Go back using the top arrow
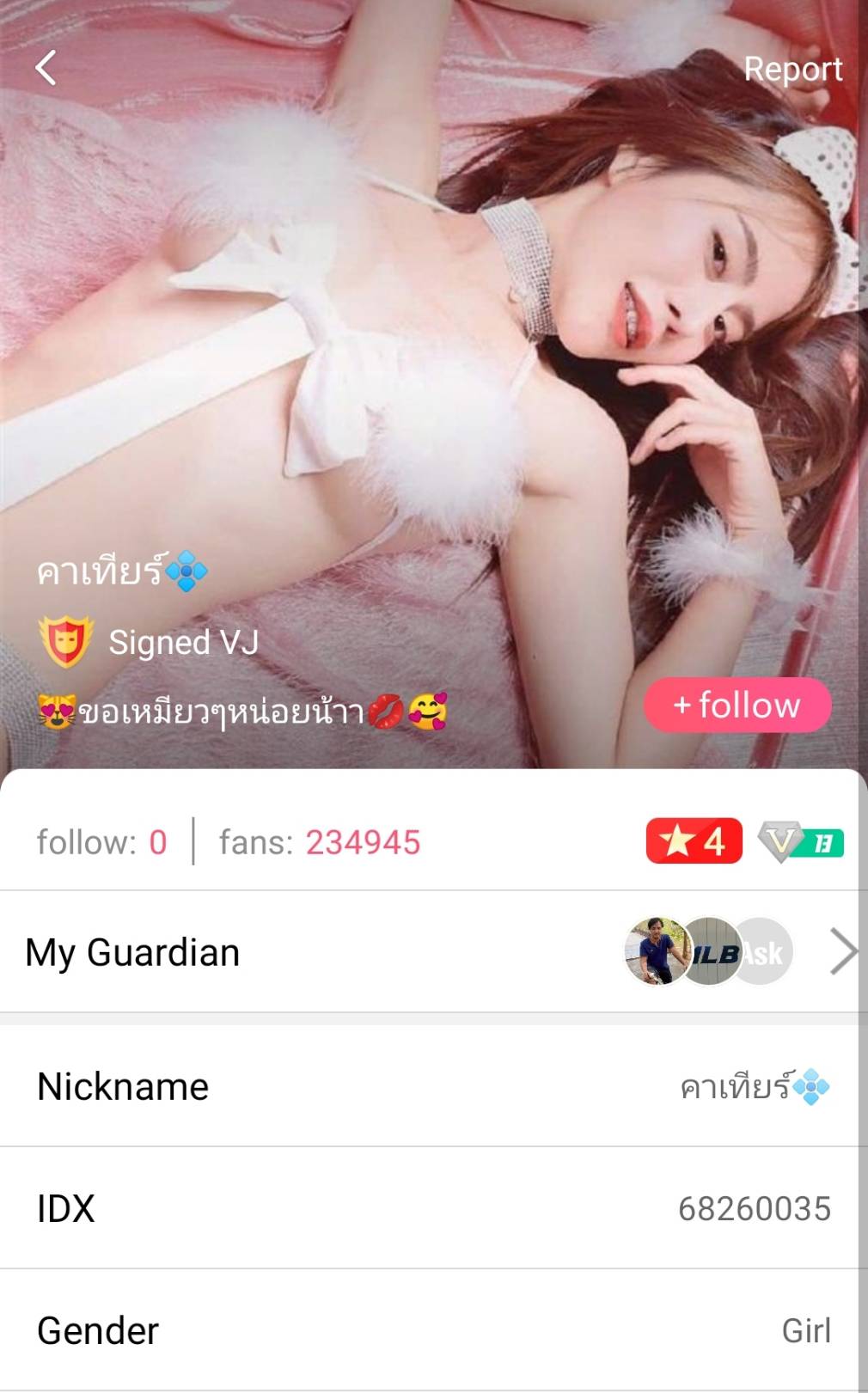The image size is (868, 1393). pos(46,68)
